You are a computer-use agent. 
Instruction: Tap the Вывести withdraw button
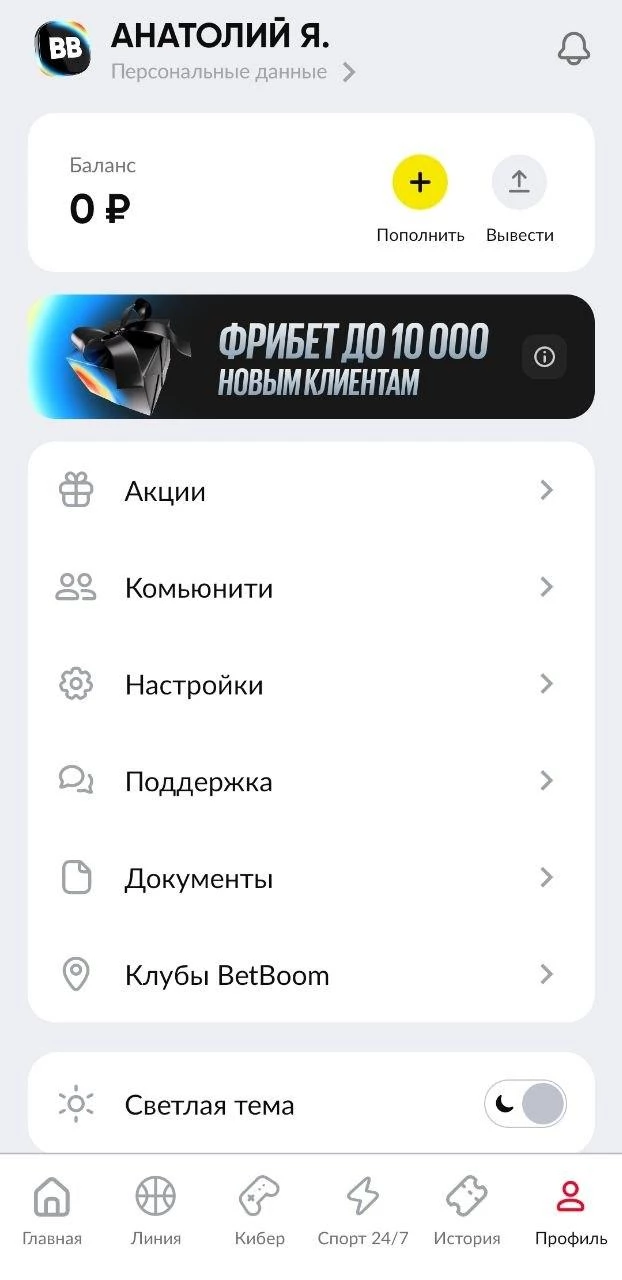coord(520,182)
